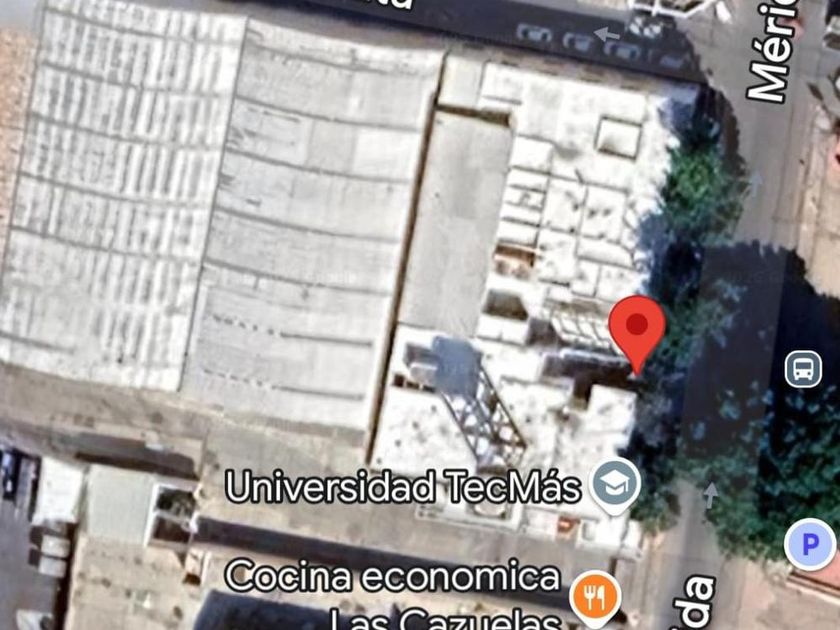Tap the red dropped location pin
Viewport: 840px width, 630px height.
point(637,328)
